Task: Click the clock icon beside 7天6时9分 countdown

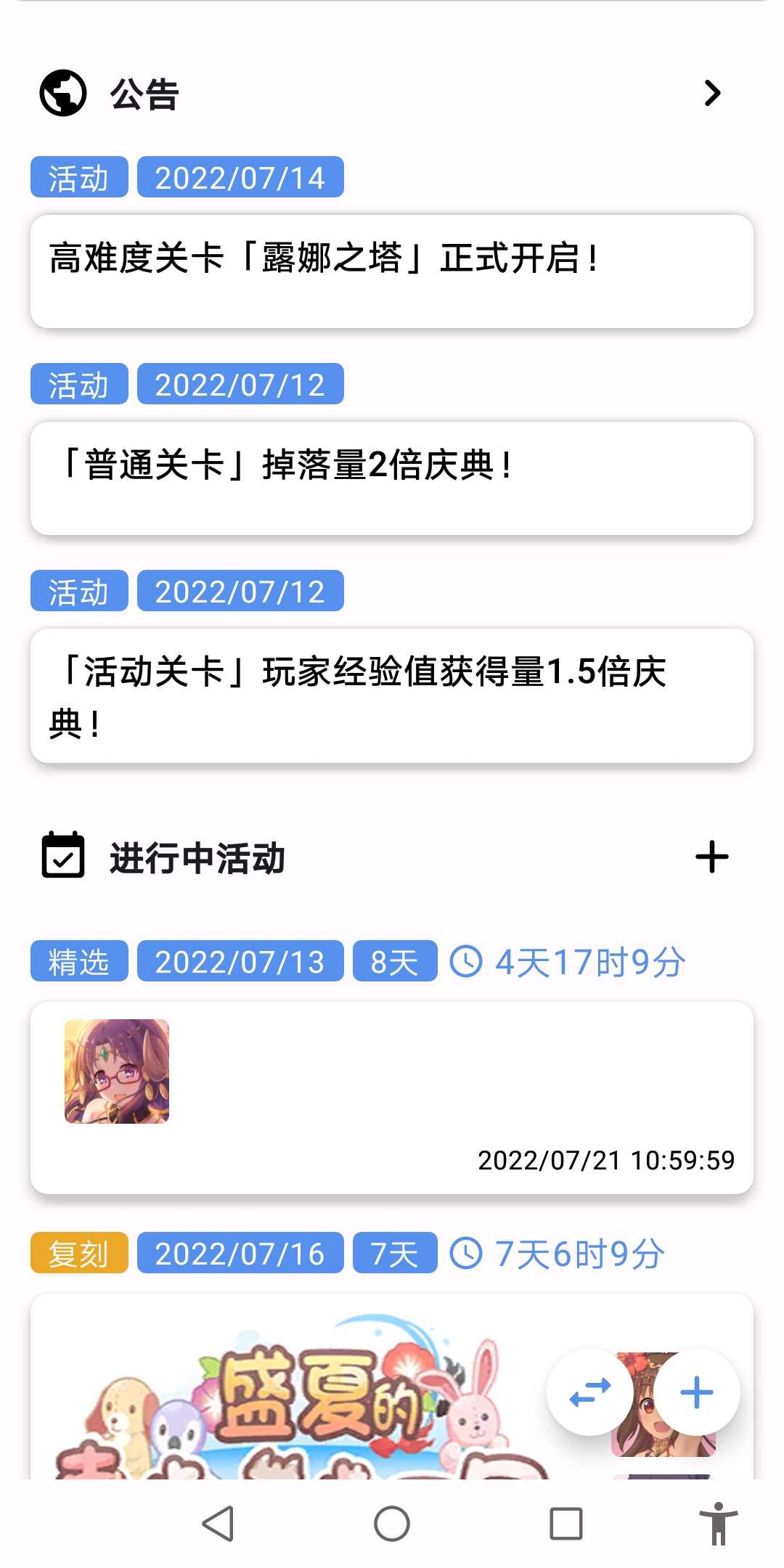Action: pos(467,1251)
